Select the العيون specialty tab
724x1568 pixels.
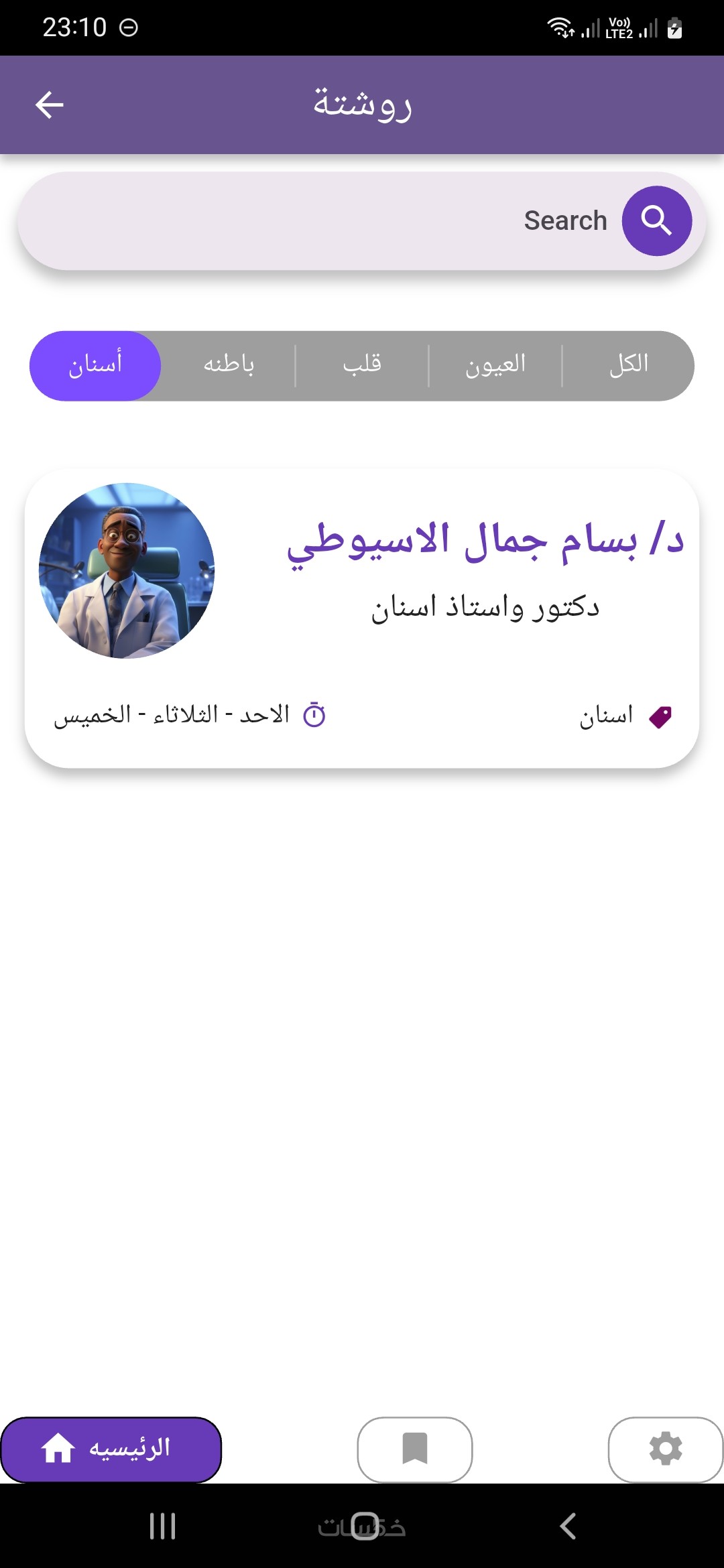495,365
